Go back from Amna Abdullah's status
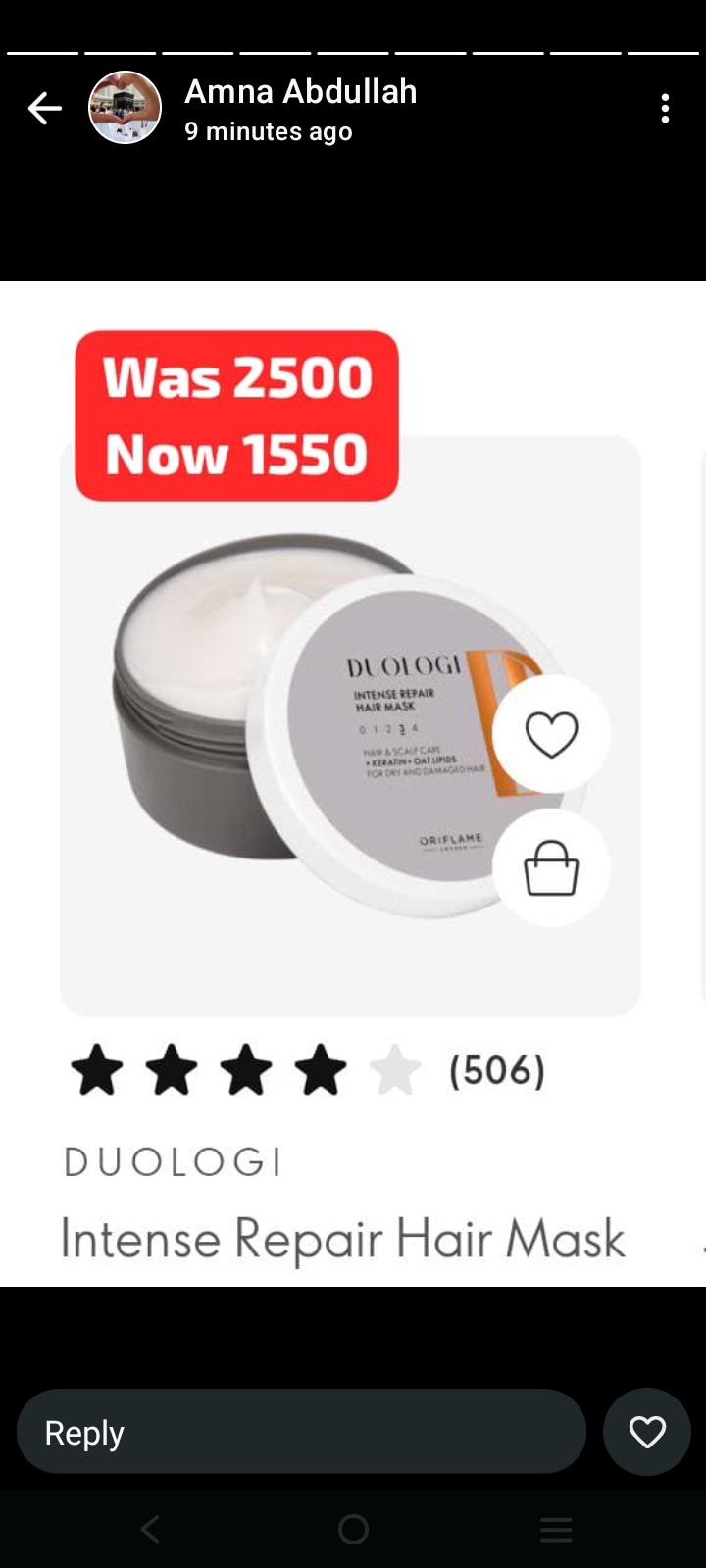This screenshot has width=706, height=1568. coord(44,109)
